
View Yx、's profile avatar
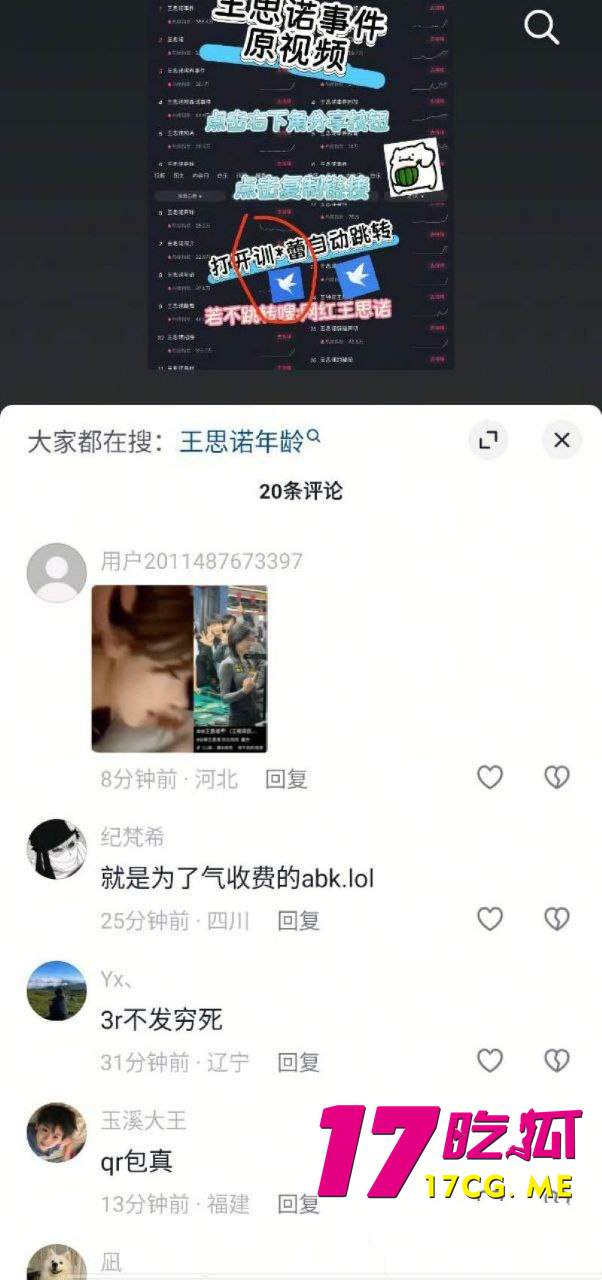click(x=56, y=990)
